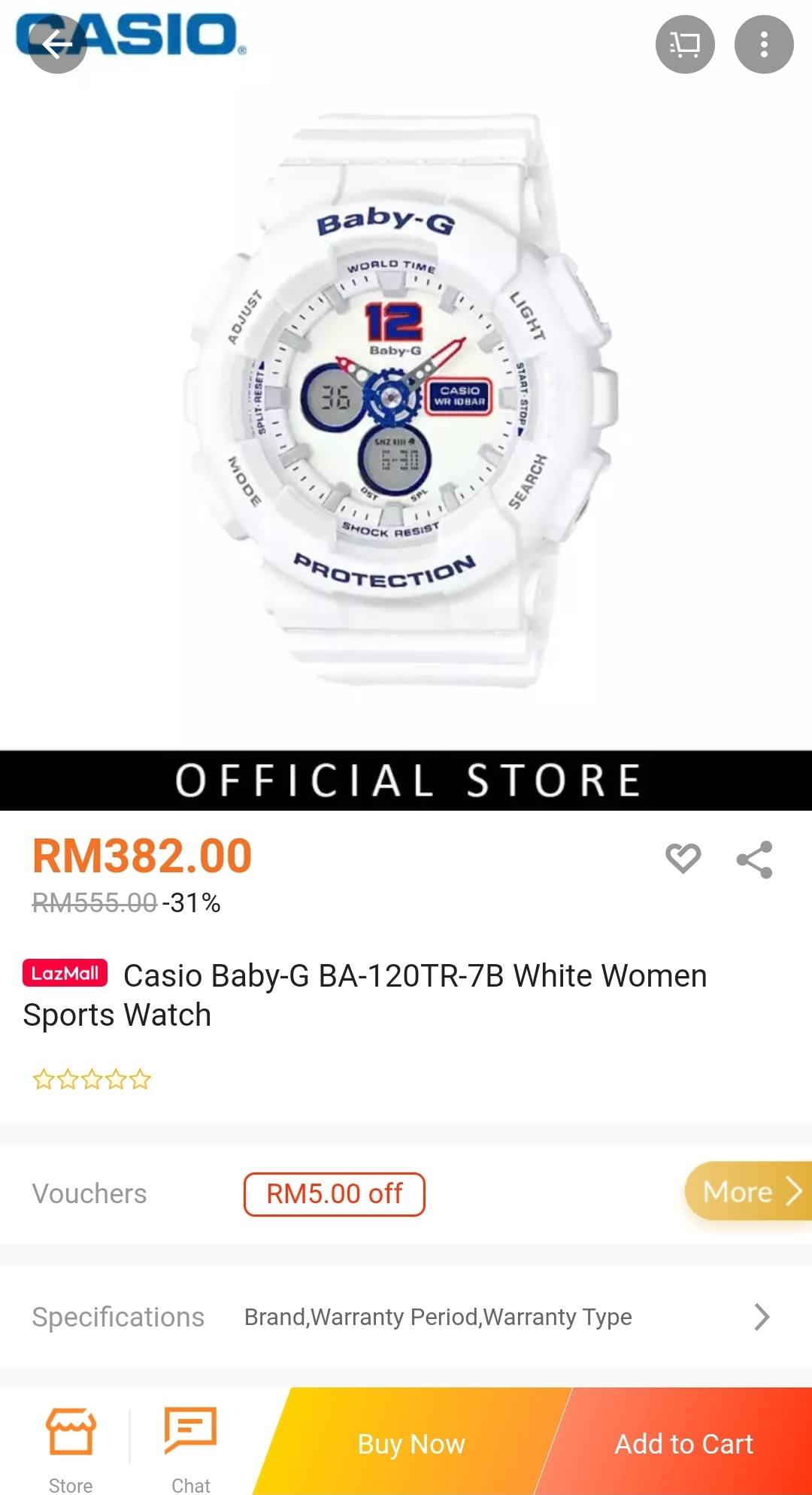Claim the RM5.00 off voucher

(x=334, y=1194)
